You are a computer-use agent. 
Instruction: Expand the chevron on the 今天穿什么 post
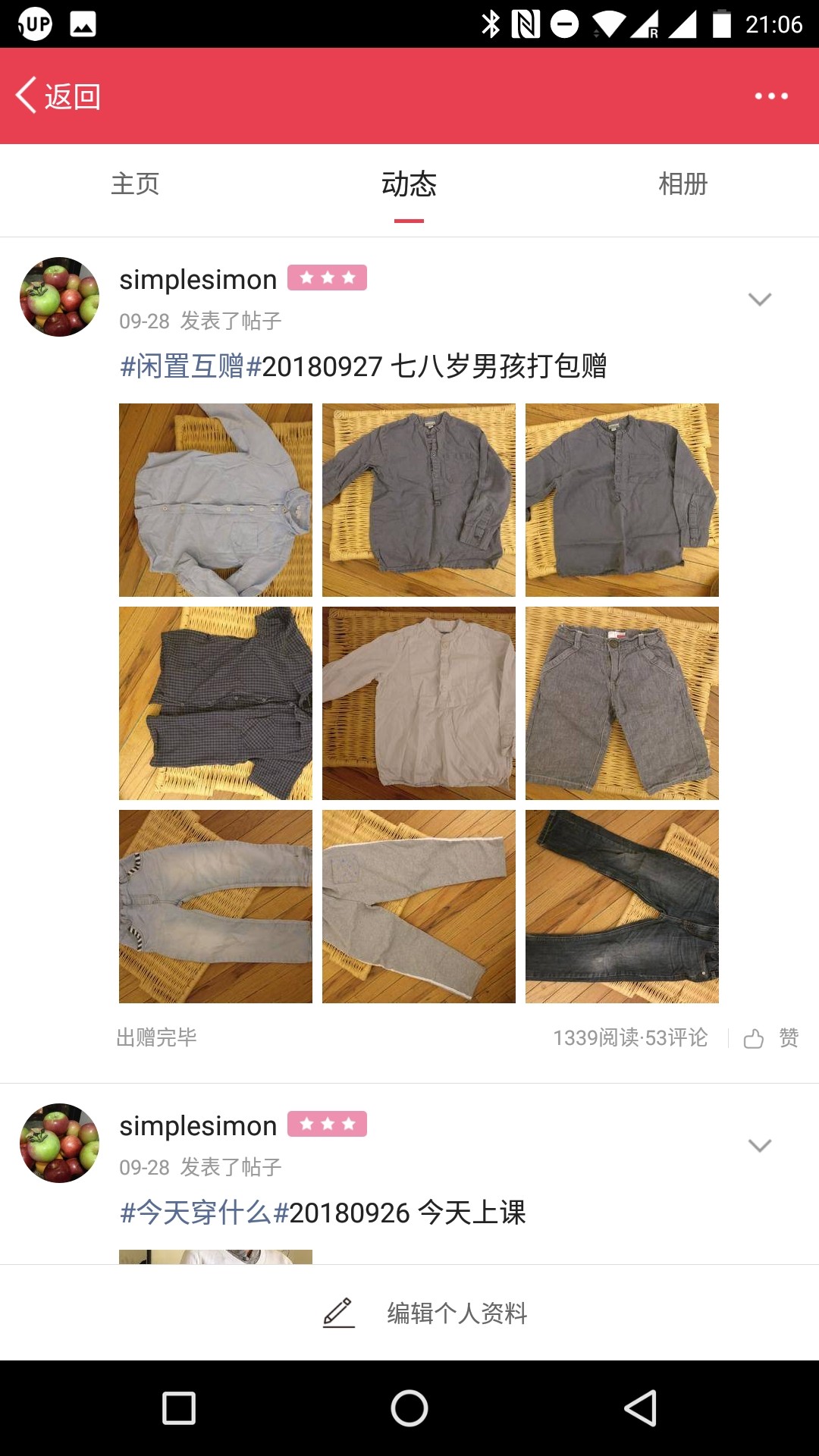pyautogui.click(x=760, y=1145)
